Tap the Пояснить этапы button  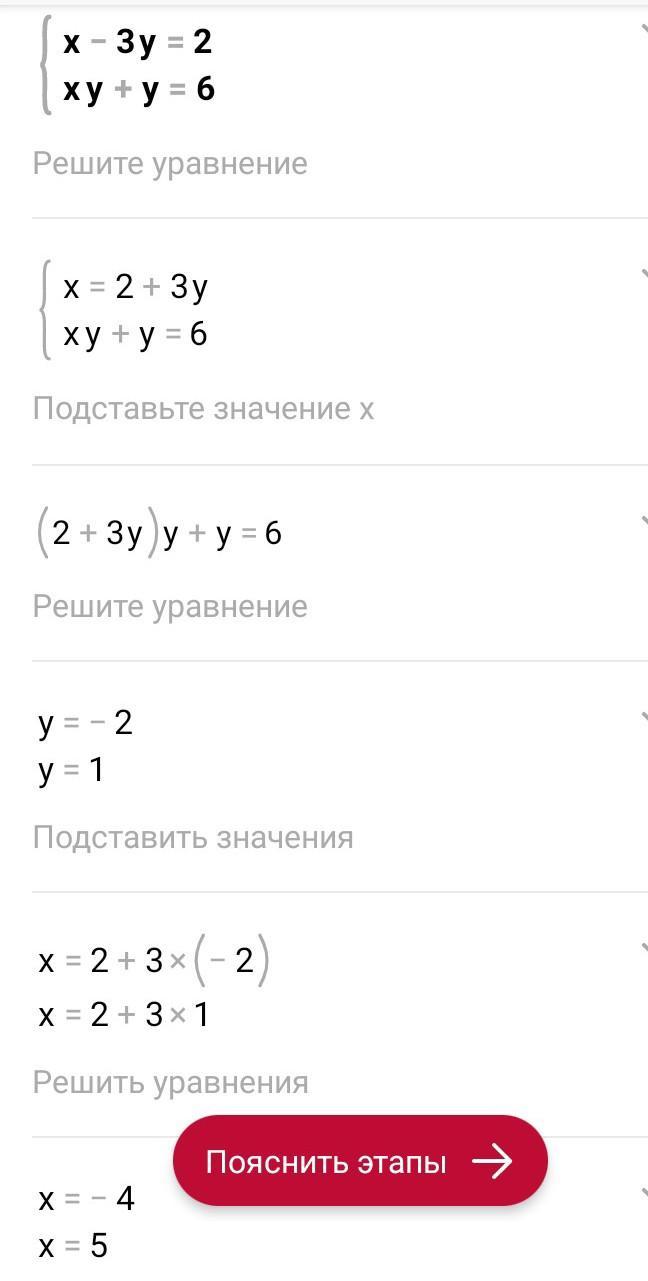(x=360, y=1161)
